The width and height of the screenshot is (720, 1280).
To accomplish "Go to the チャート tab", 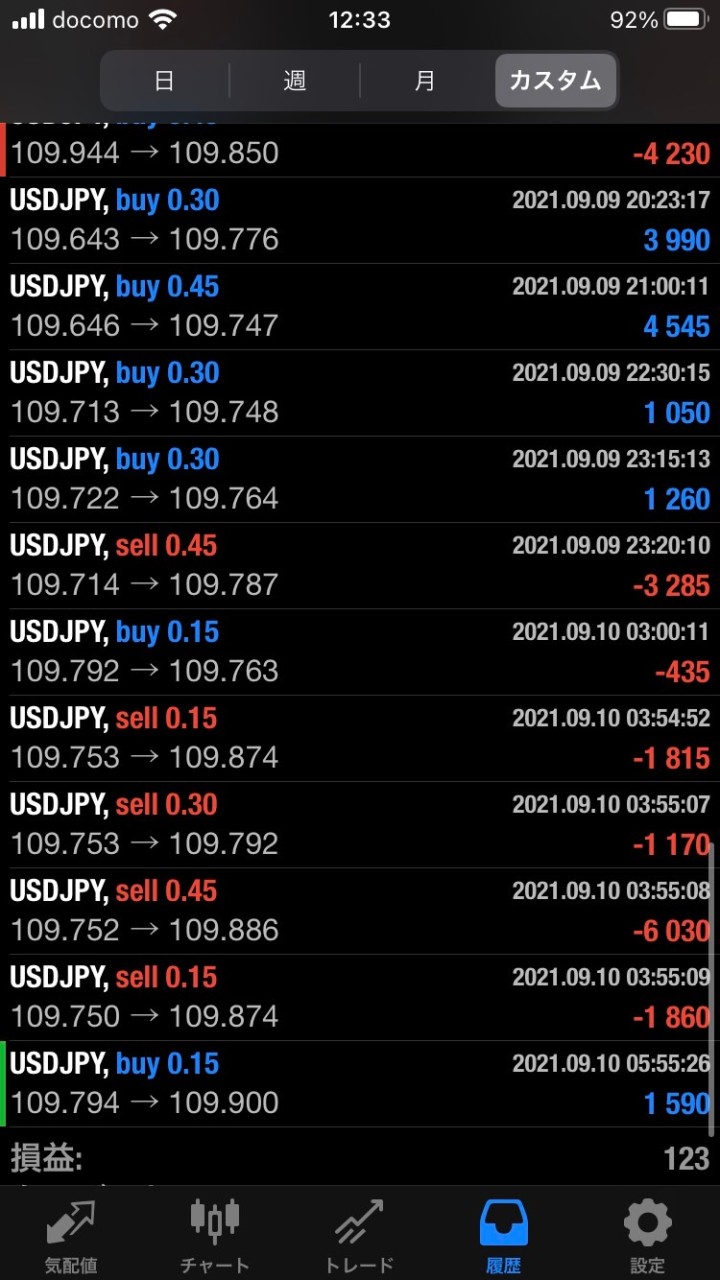I will 215,1235.
